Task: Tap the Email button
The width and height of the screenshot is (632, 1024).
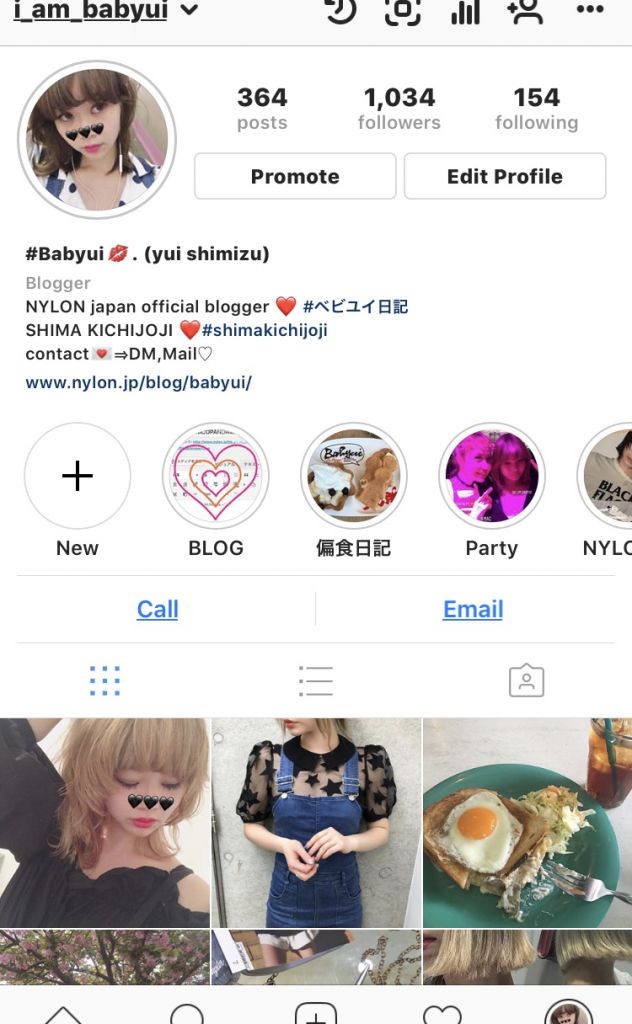Action: [x=473, y=609]
